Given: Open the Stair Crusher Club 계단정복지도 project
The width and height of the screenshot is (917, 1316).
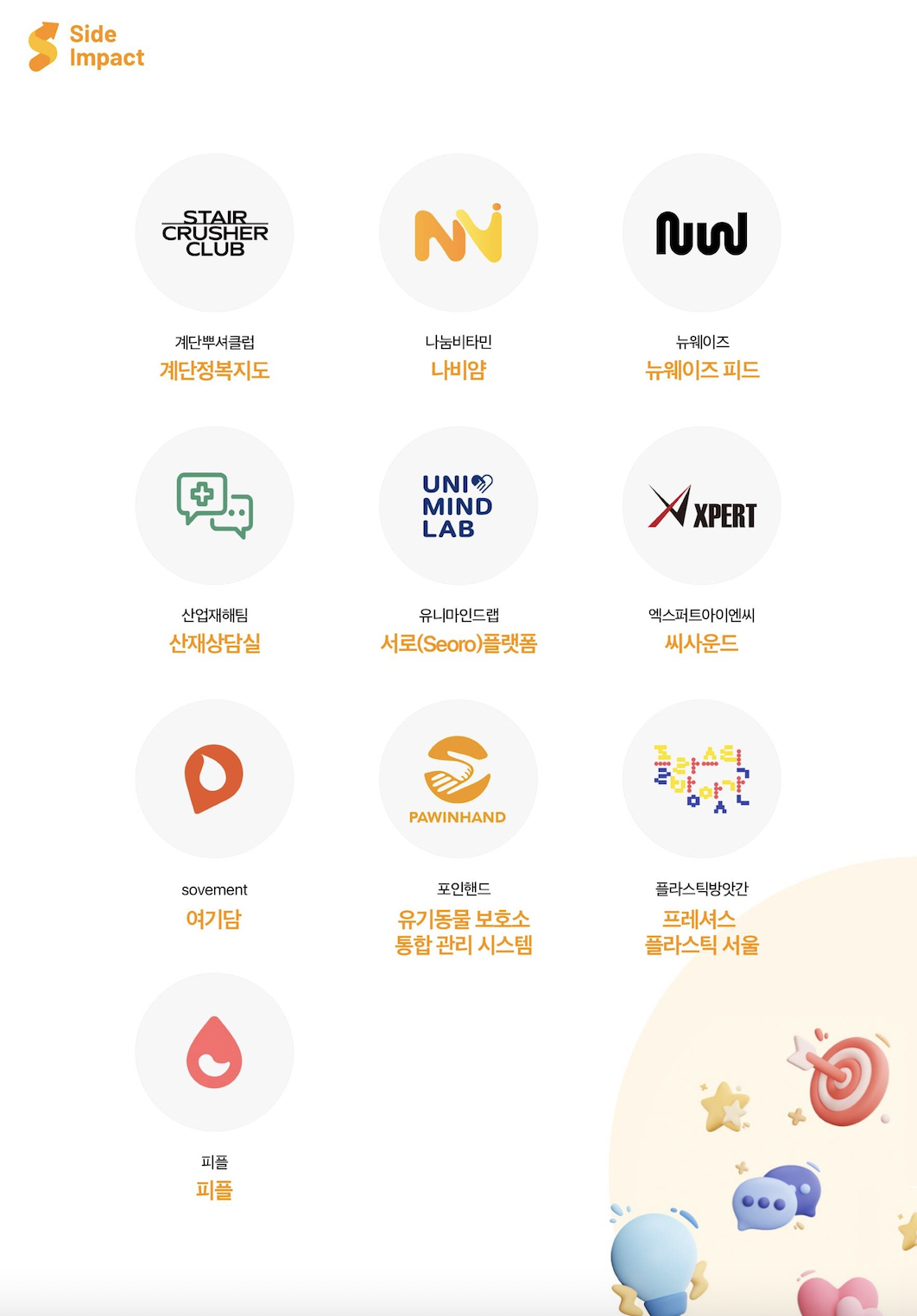Looking at the screenshot, I should coord(214,233).
